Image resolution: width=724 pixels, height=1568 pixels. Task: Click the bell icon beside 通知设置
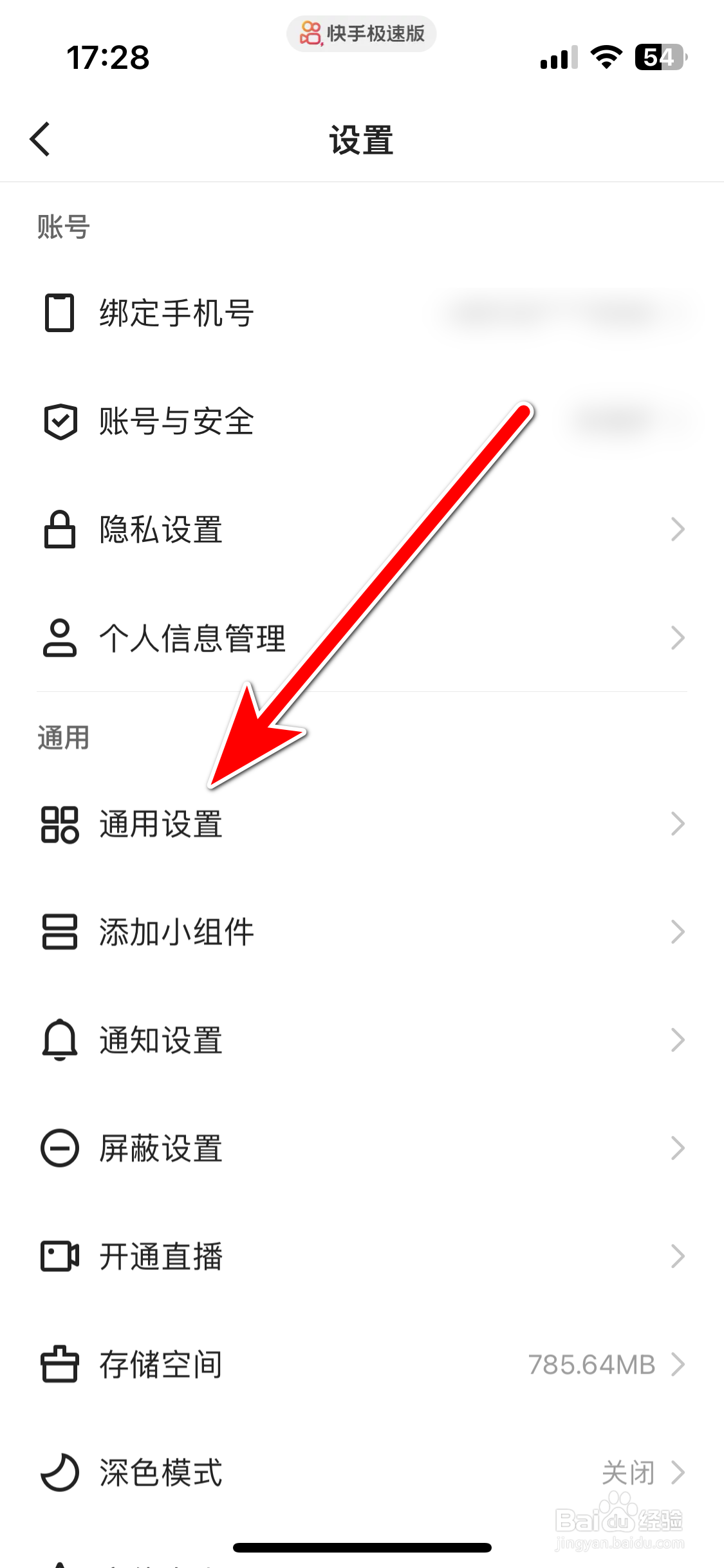[59, 1039]
